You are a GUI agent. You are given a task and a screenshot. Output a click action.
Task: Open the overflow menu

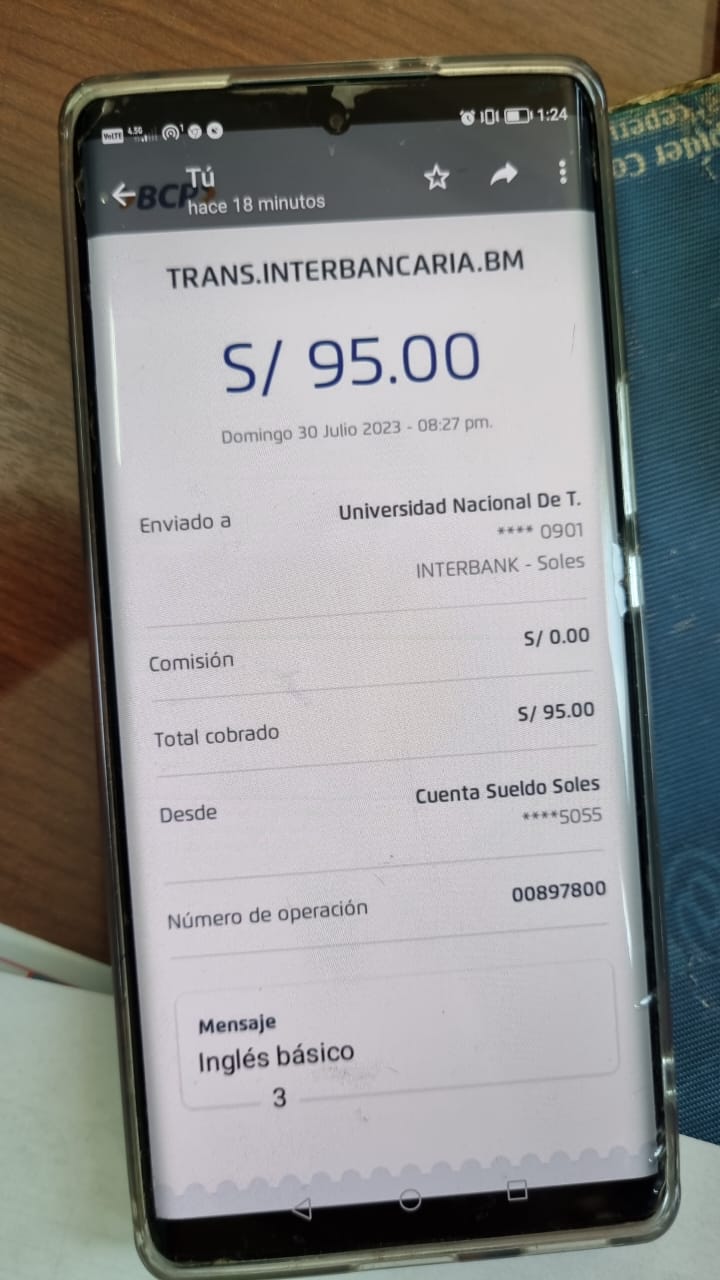[x=563, y=171]
